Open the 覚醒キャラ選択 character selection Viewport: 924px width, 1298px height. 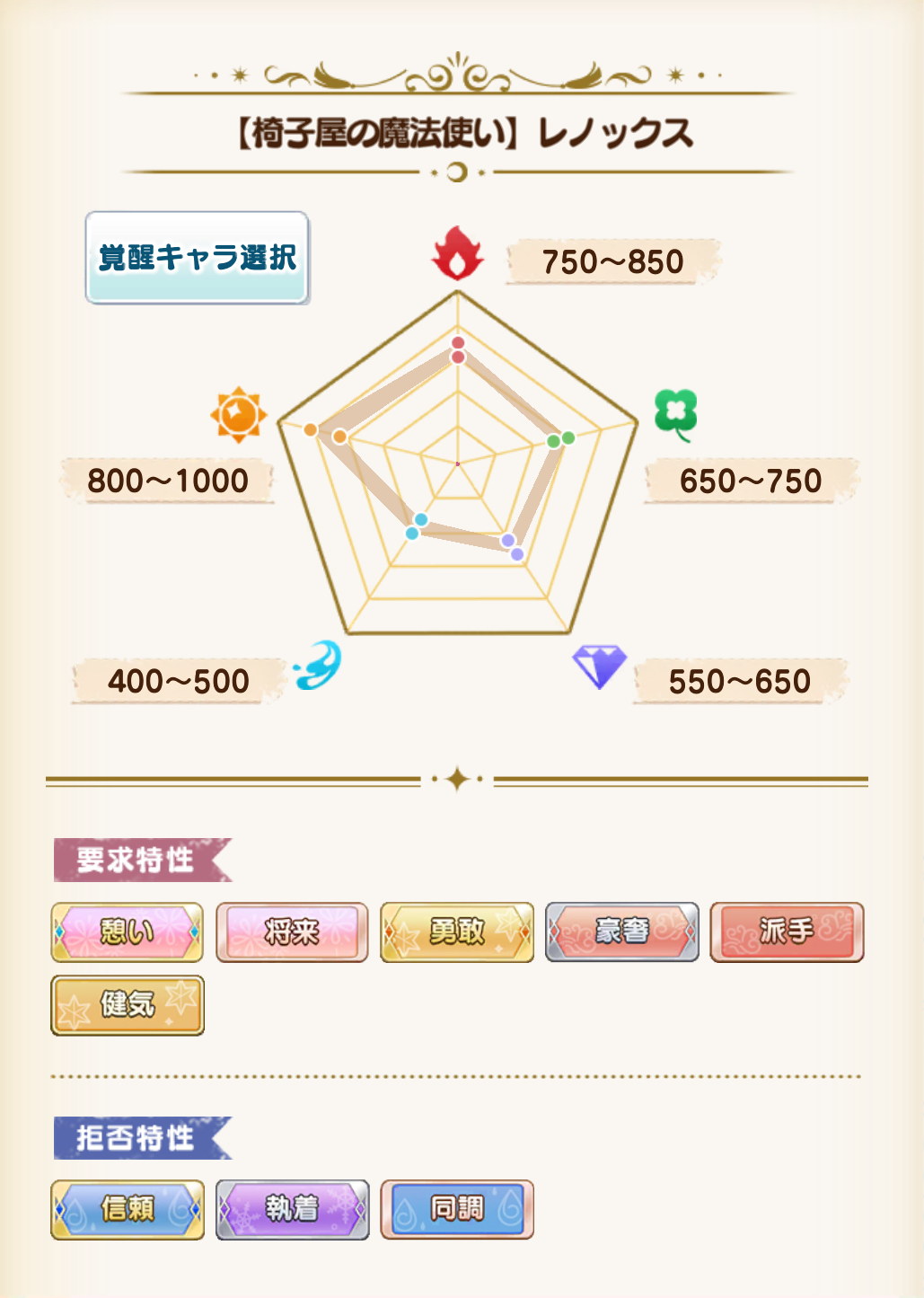coord(197,258)
